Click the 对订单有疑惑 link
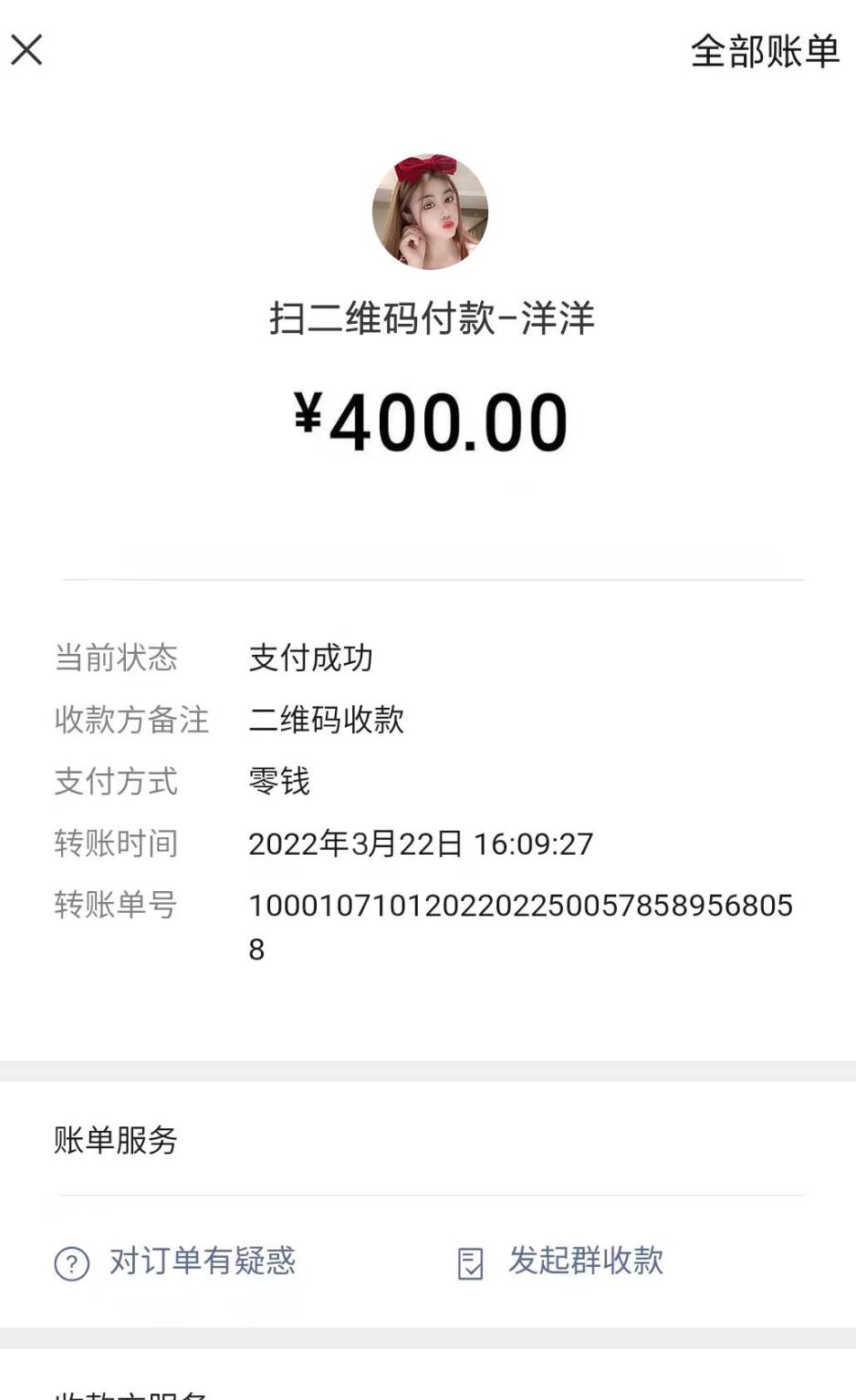856x1400 pixels. (203, 1262)
